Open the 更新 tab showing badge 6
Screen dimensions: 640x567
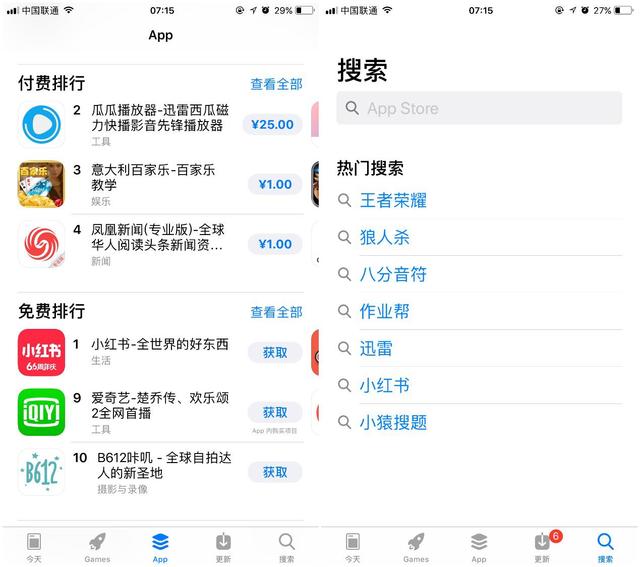point(543,545)
